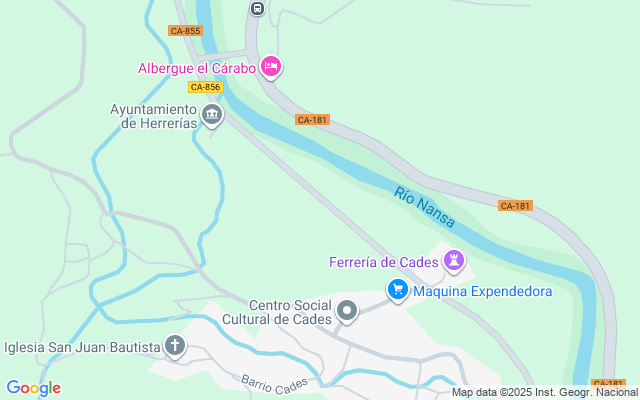Open the Albergue el Cárabo lodging marker
Image resolution: width=640 pixels, height=400 pixels.
(x=270, y=67)
